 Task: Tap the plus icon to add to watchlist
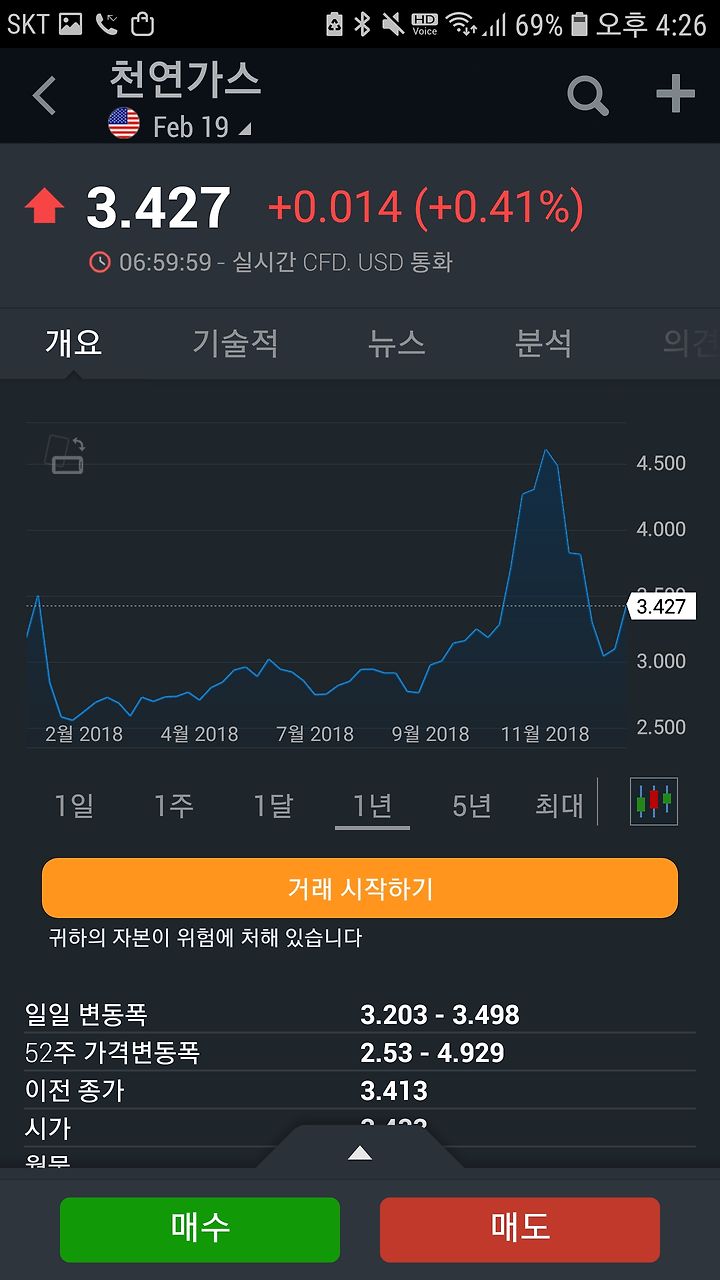(675, 94)
